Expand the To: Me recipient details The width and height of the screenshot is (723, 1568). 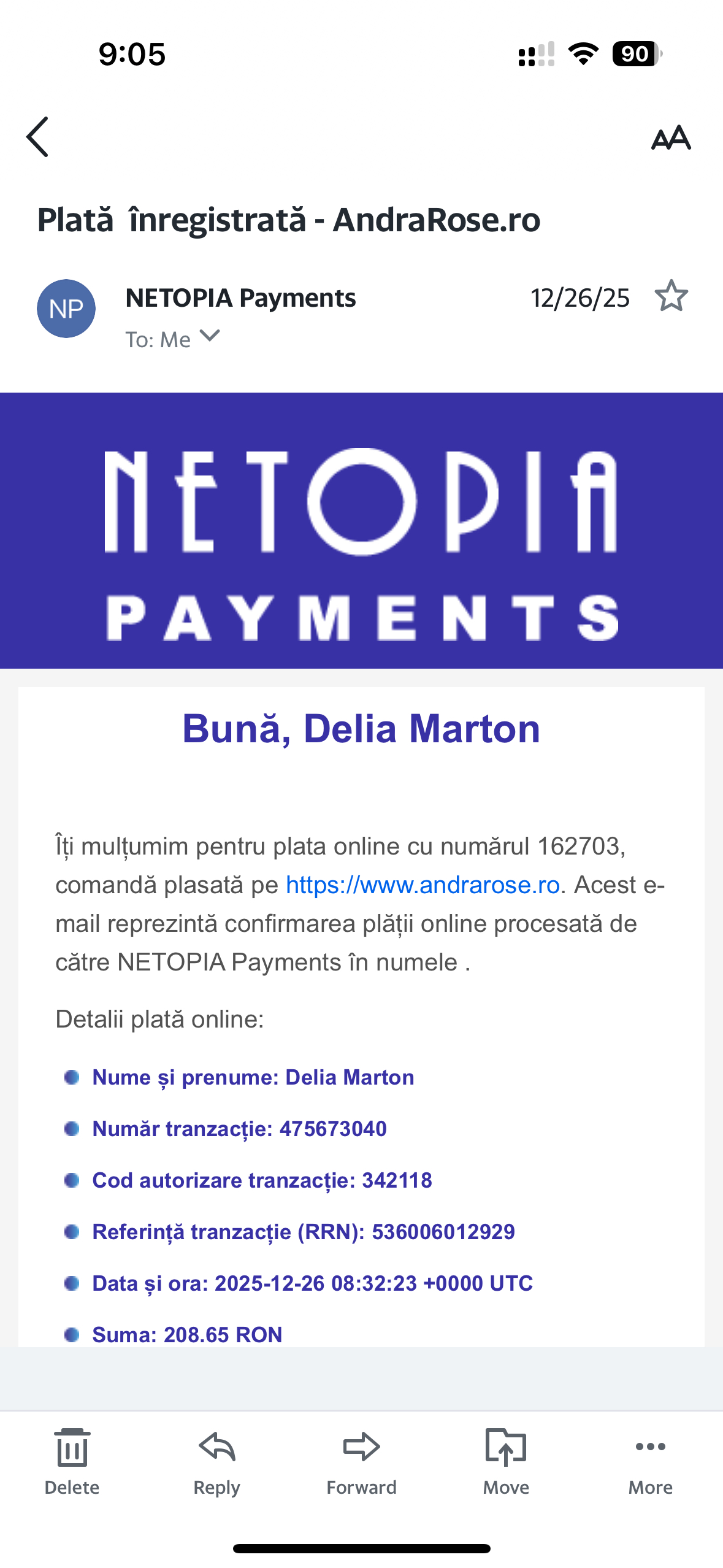point(209,337)
